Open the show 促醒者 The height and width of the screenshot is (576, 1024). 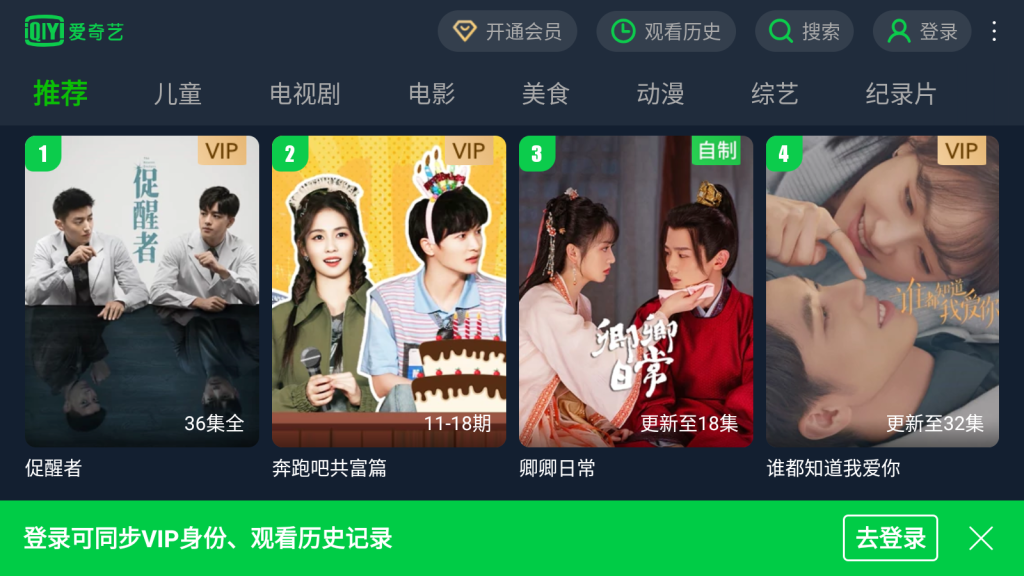[x=142, y=291]
